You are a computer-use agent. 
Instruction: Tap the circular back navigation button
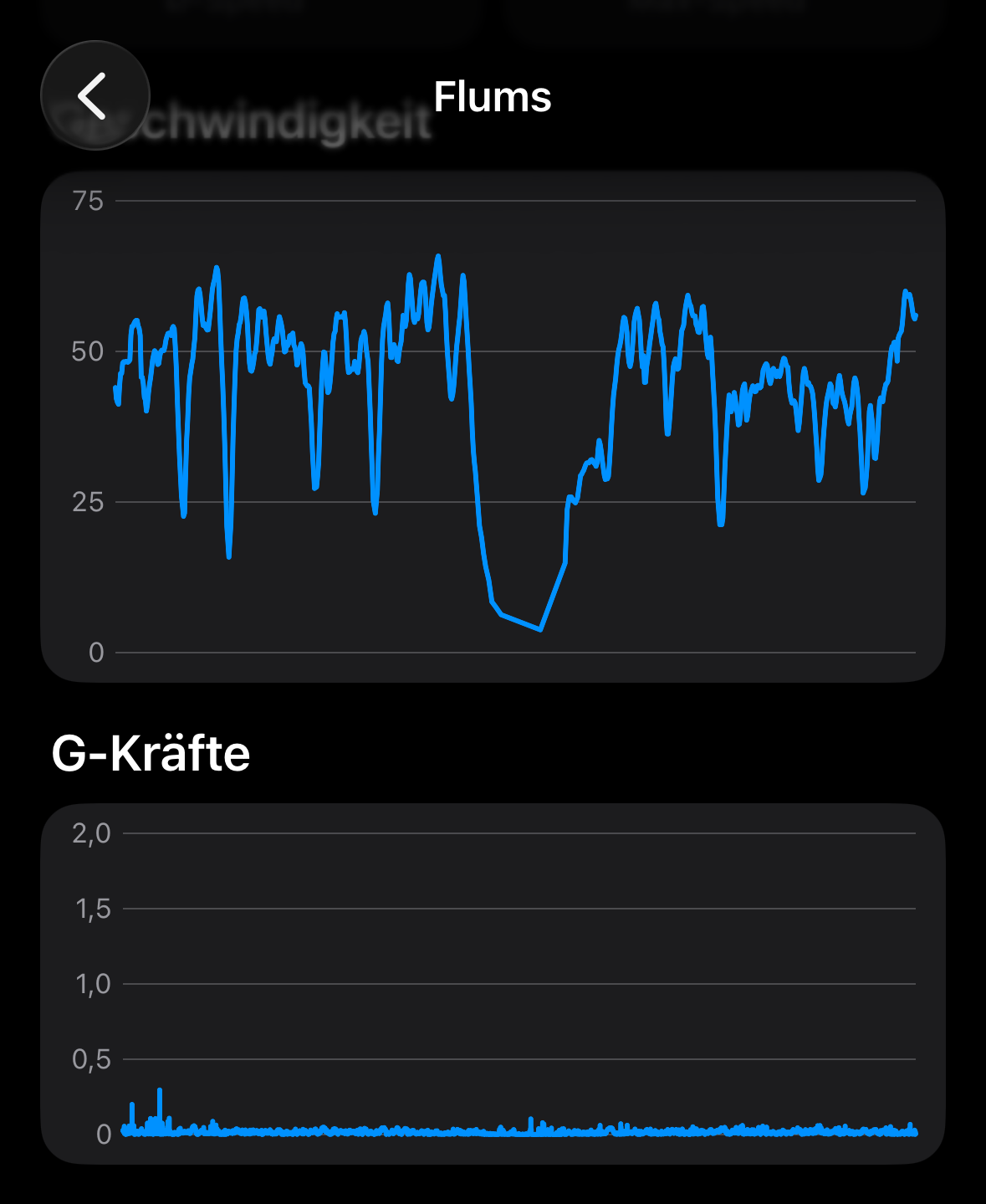point(94,95)
